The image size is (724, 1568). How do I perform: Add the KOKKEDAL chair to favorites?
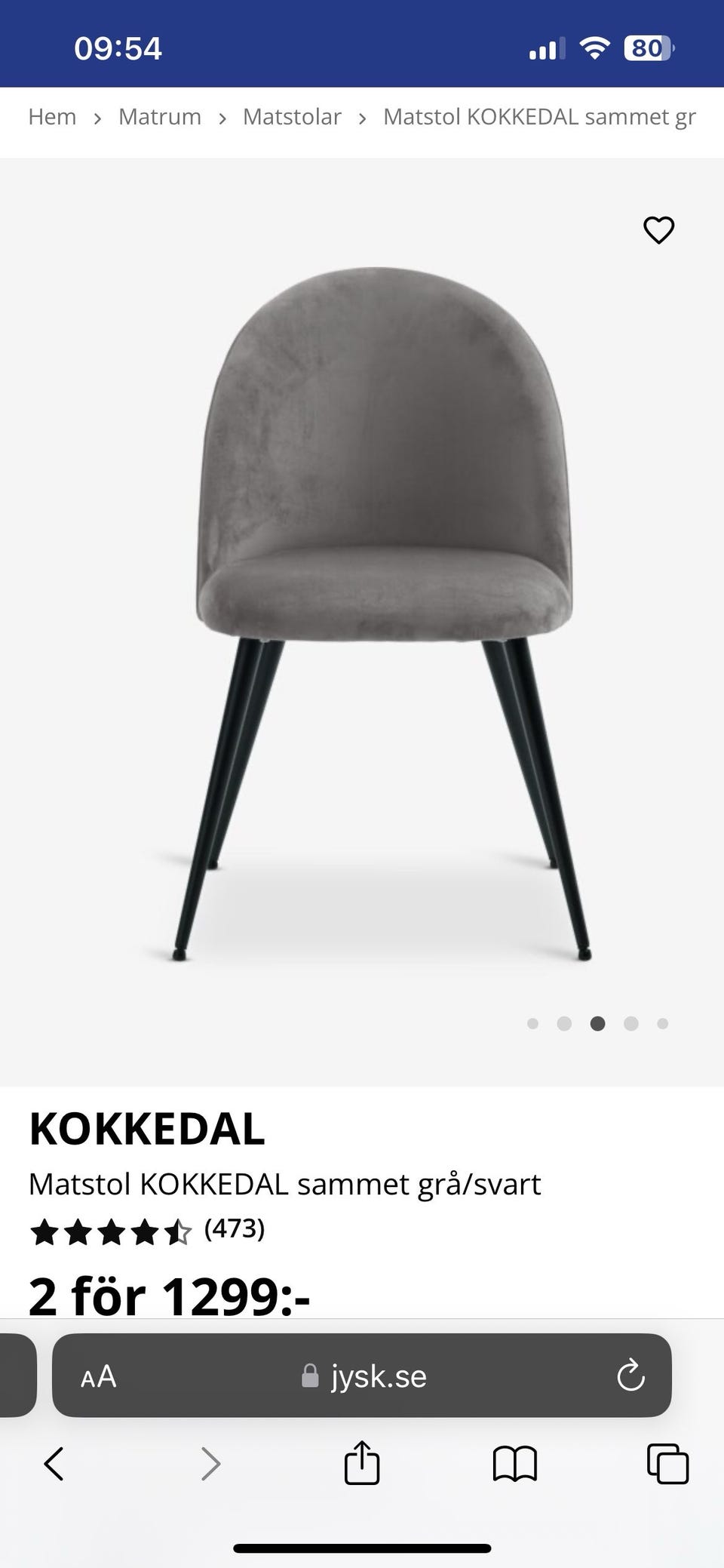tap(658, 230)
